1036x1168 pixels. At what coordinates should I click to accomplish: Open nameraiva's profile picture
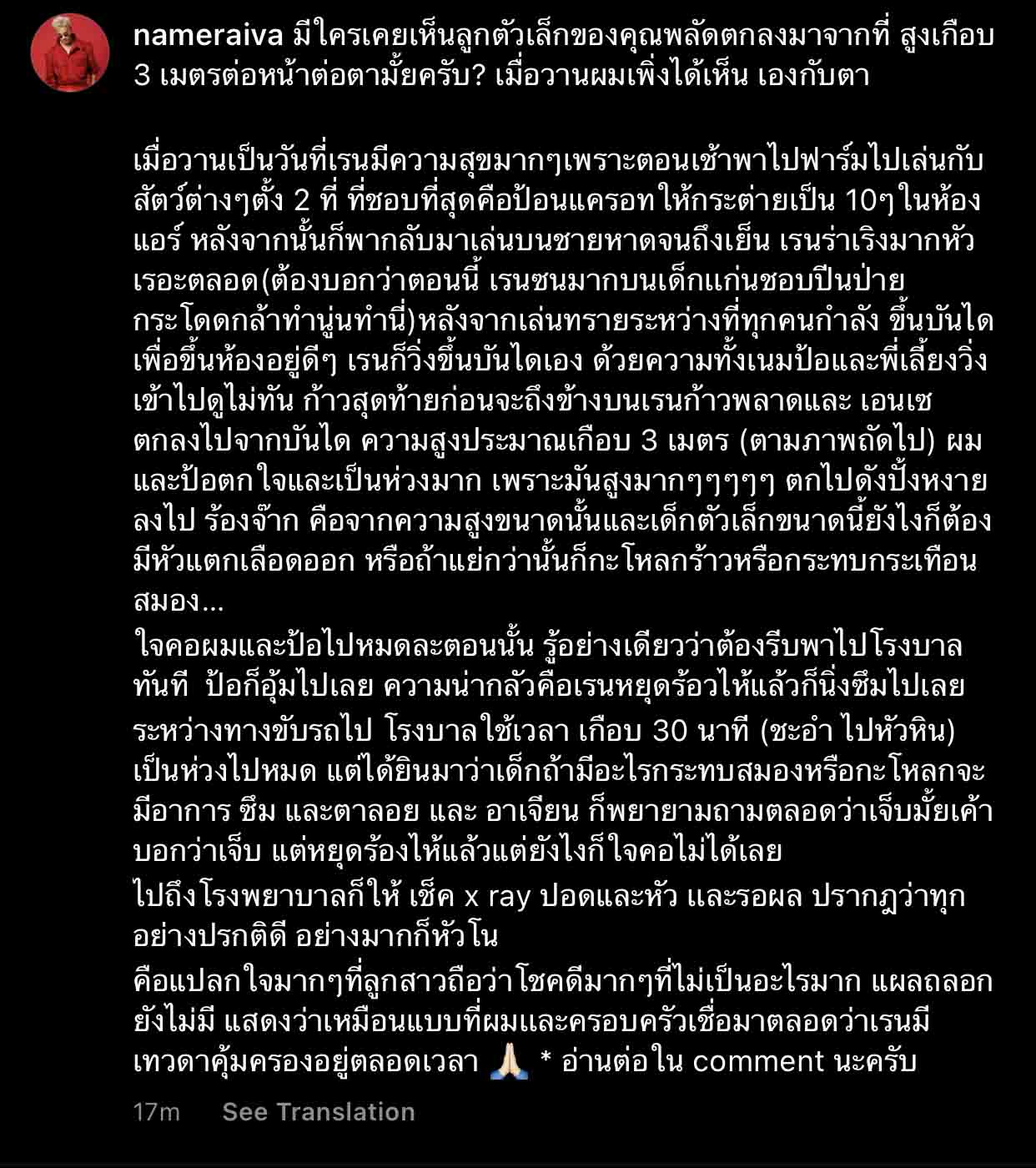click(x=70, y=53)
